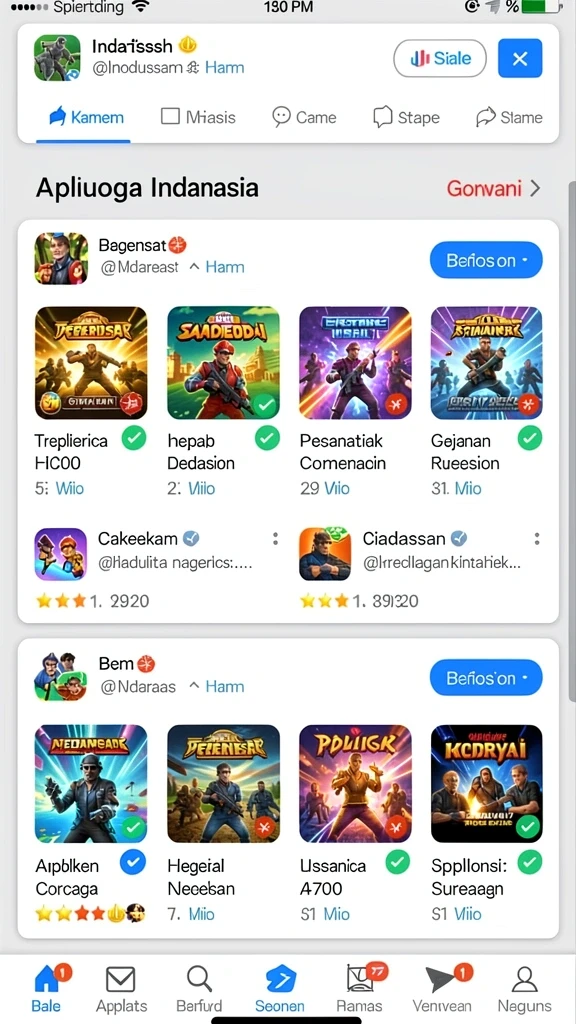
Task: Open the Berfurd search tab
Action: [x=199, y=989]
